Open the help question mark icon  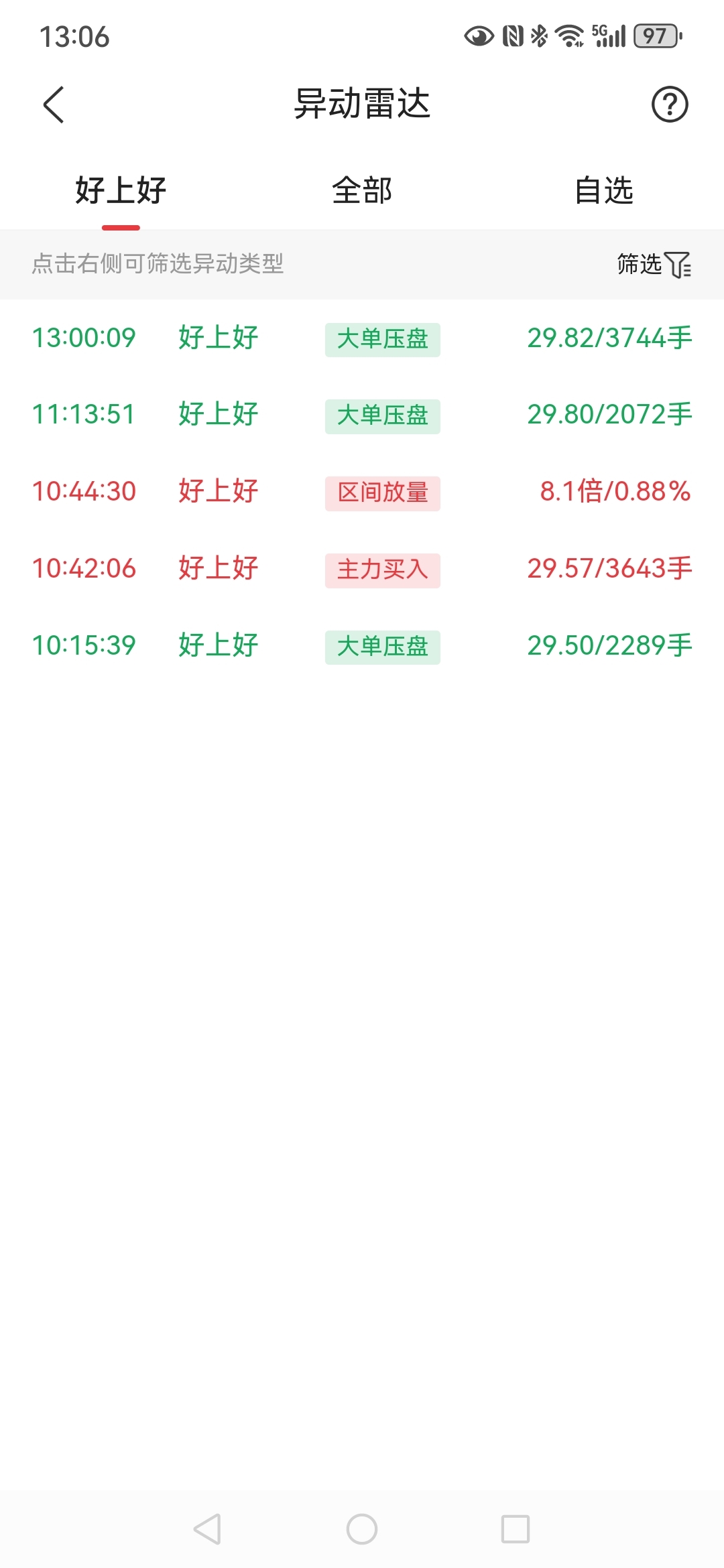tap(670, 105)
